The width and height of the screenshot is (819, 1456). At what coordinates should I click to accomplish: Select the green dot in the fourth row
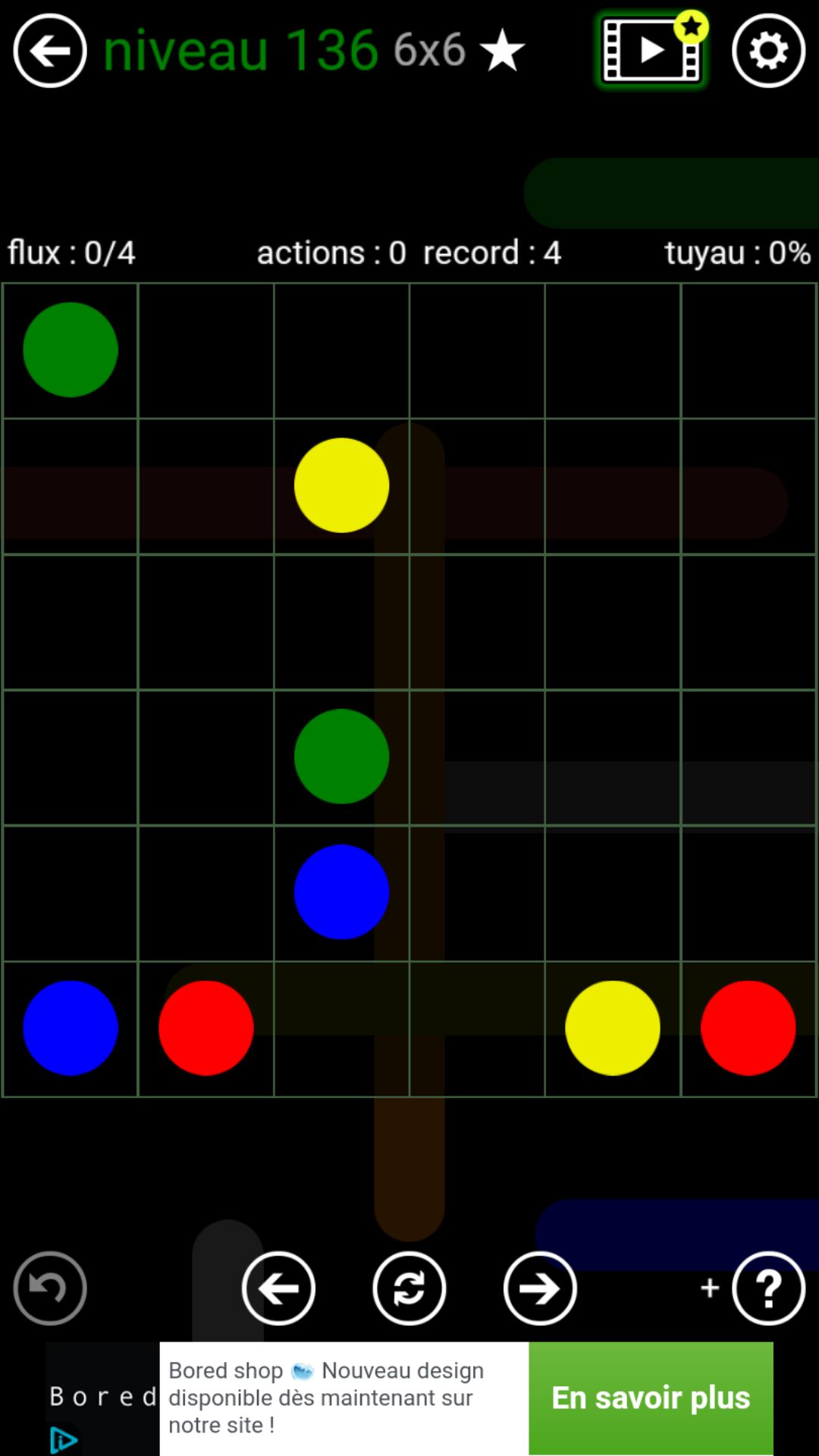(341, 756)
